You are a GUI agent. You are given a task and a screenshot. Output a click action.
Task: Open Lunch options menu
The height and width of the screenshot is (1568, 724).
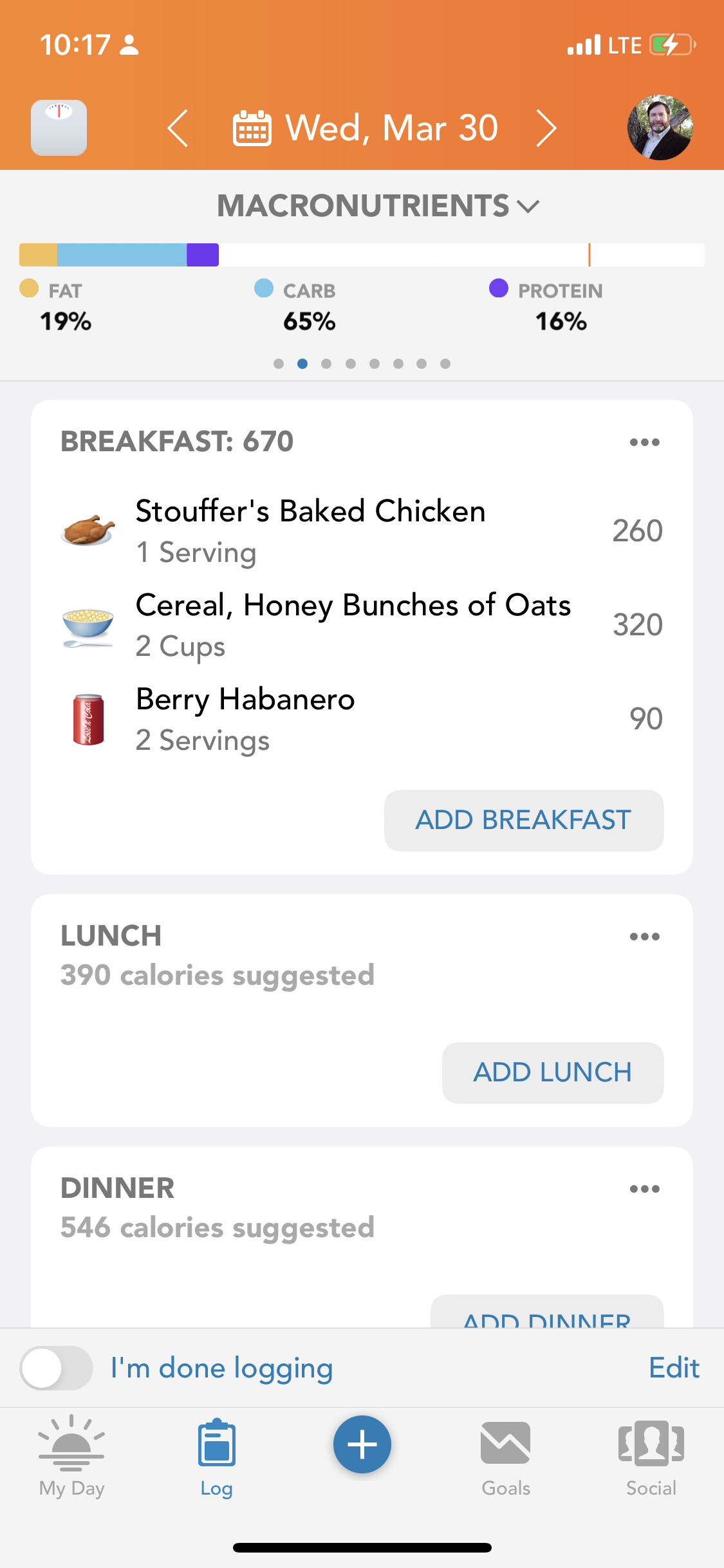[x=644, y=937]
